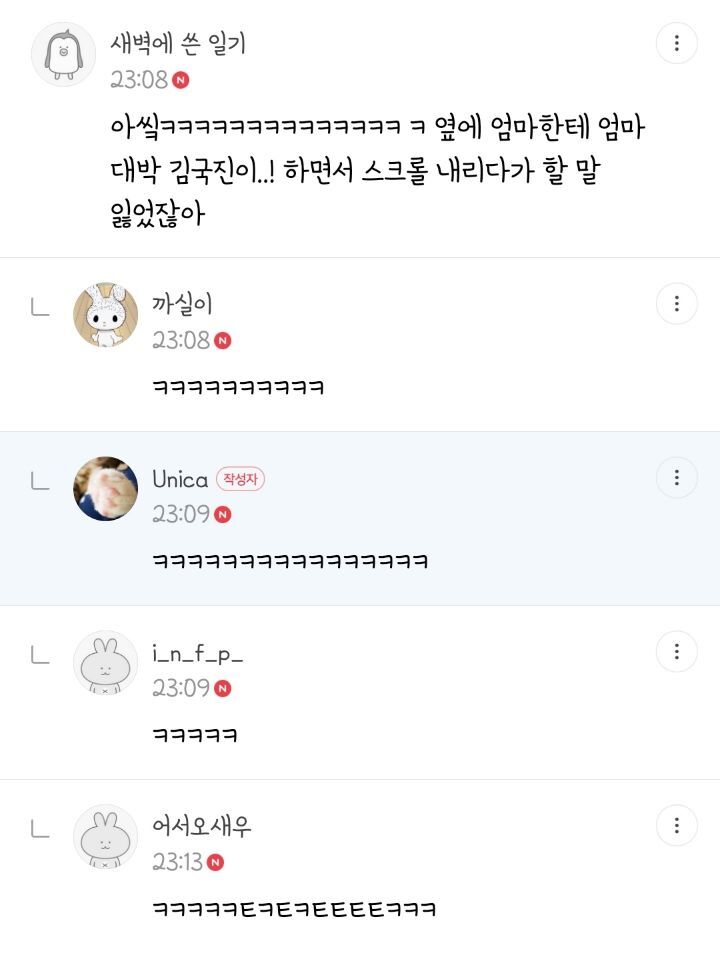Viewport: 720px width, 953px height.
Task: Open more options for 까실이's reply
Action: coord(677,303)
